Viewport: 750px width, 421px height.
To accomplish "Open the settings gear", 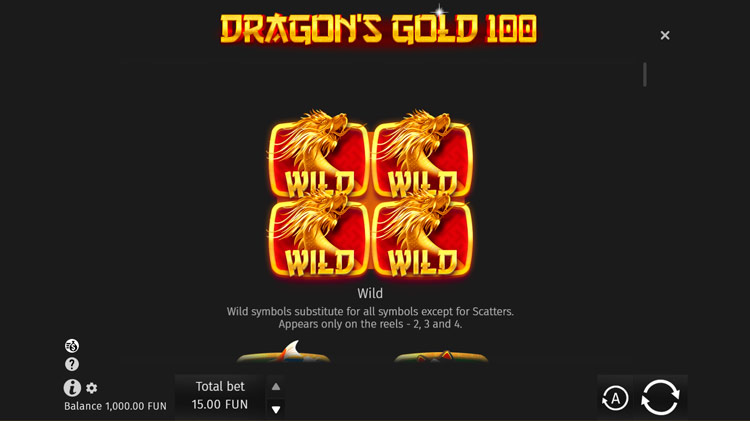I will (92, 388).
